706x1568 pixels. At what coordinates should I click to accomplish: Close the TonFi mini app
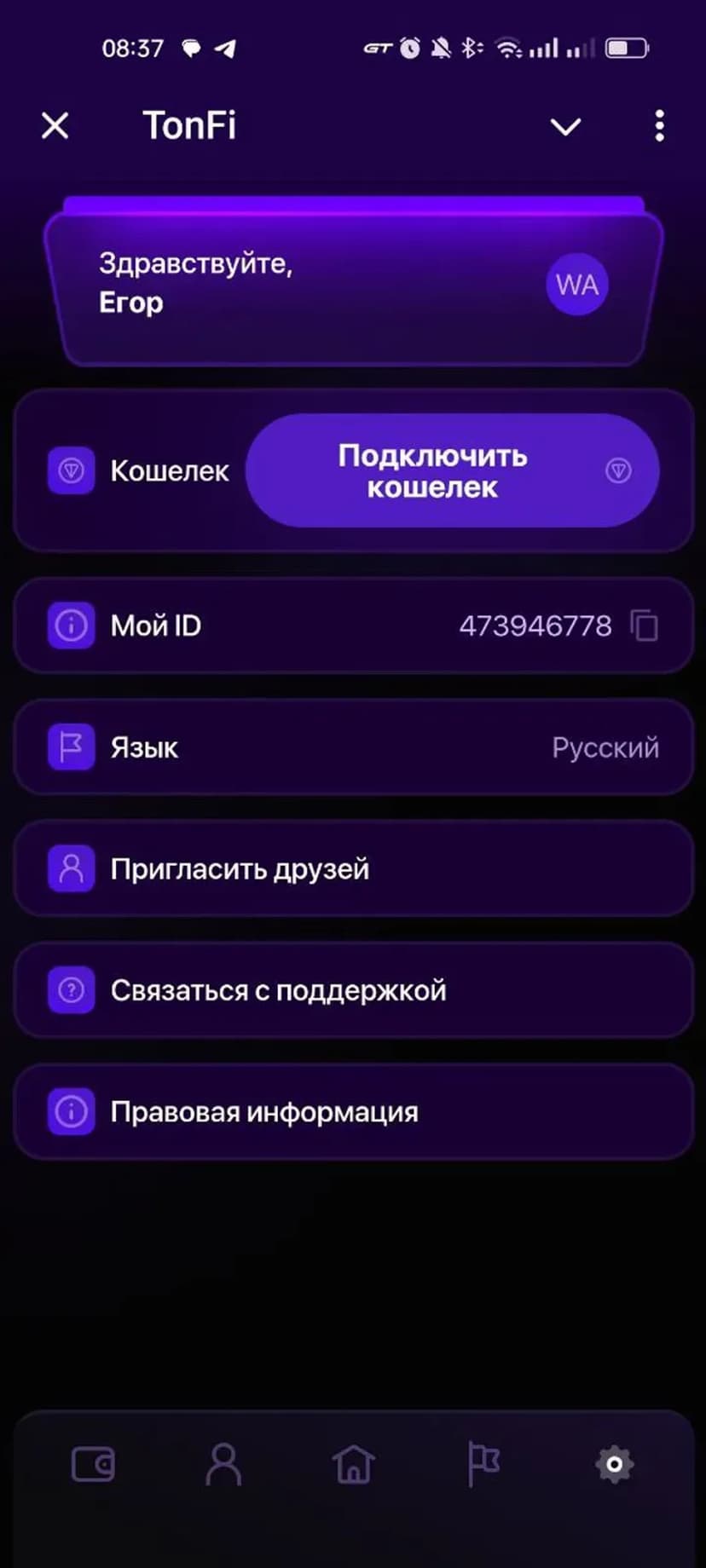(x=55, y=126)
